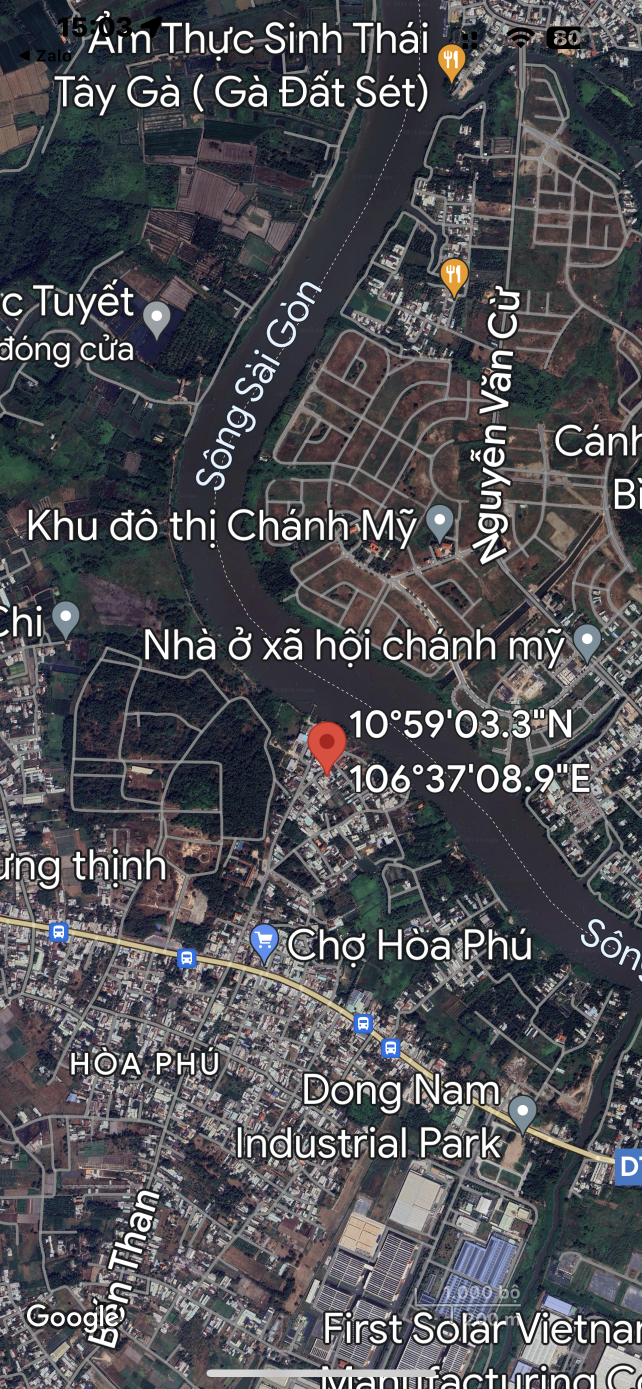Open Chợ Hòa Phú shopping marker

264,940
